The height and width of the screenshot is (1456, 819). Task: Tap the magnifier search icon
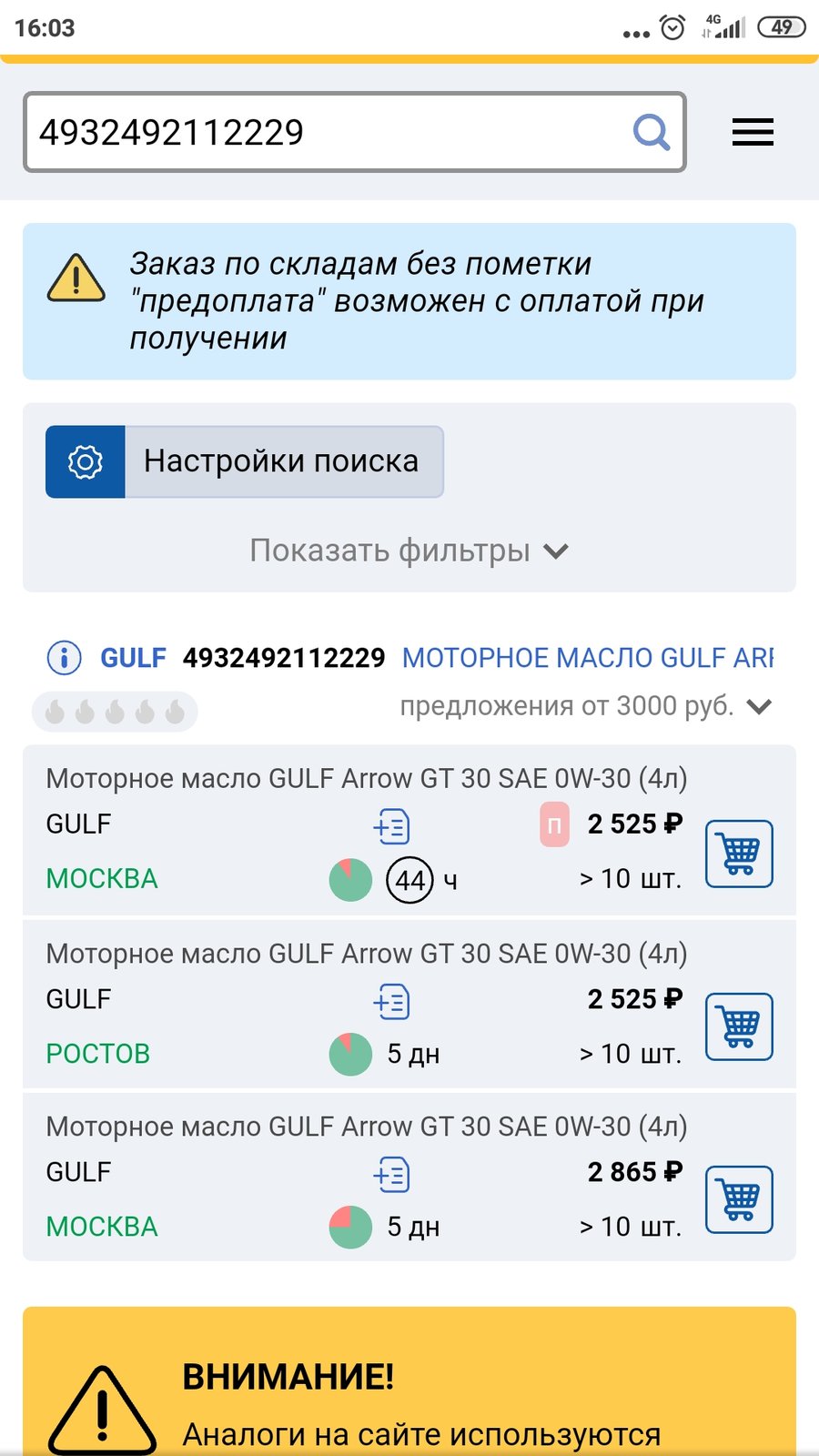coord(652,133)
